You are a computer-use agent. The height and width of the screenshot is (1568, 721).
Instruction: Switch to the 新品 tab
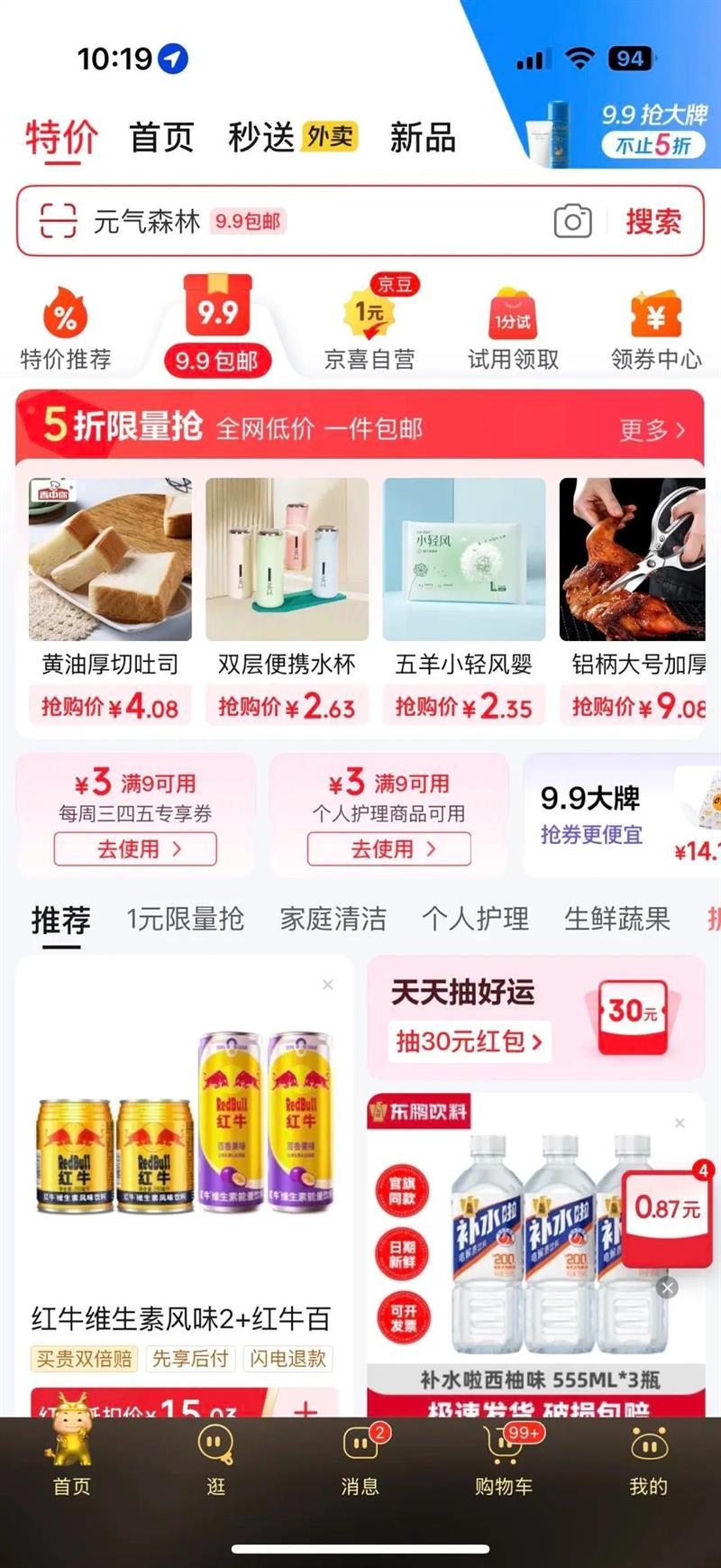pyautogui.click(x=422, y=137)
